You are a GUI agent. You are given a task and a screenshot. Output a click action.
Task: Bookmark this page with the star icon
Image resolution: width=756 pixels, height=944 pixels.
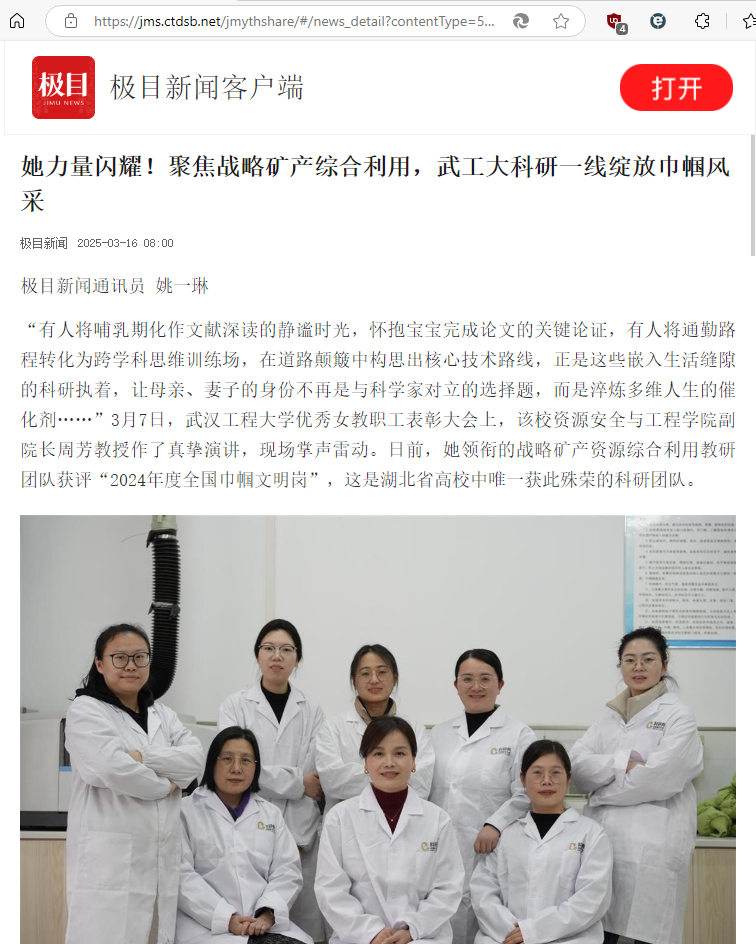[x=561, y=21]
